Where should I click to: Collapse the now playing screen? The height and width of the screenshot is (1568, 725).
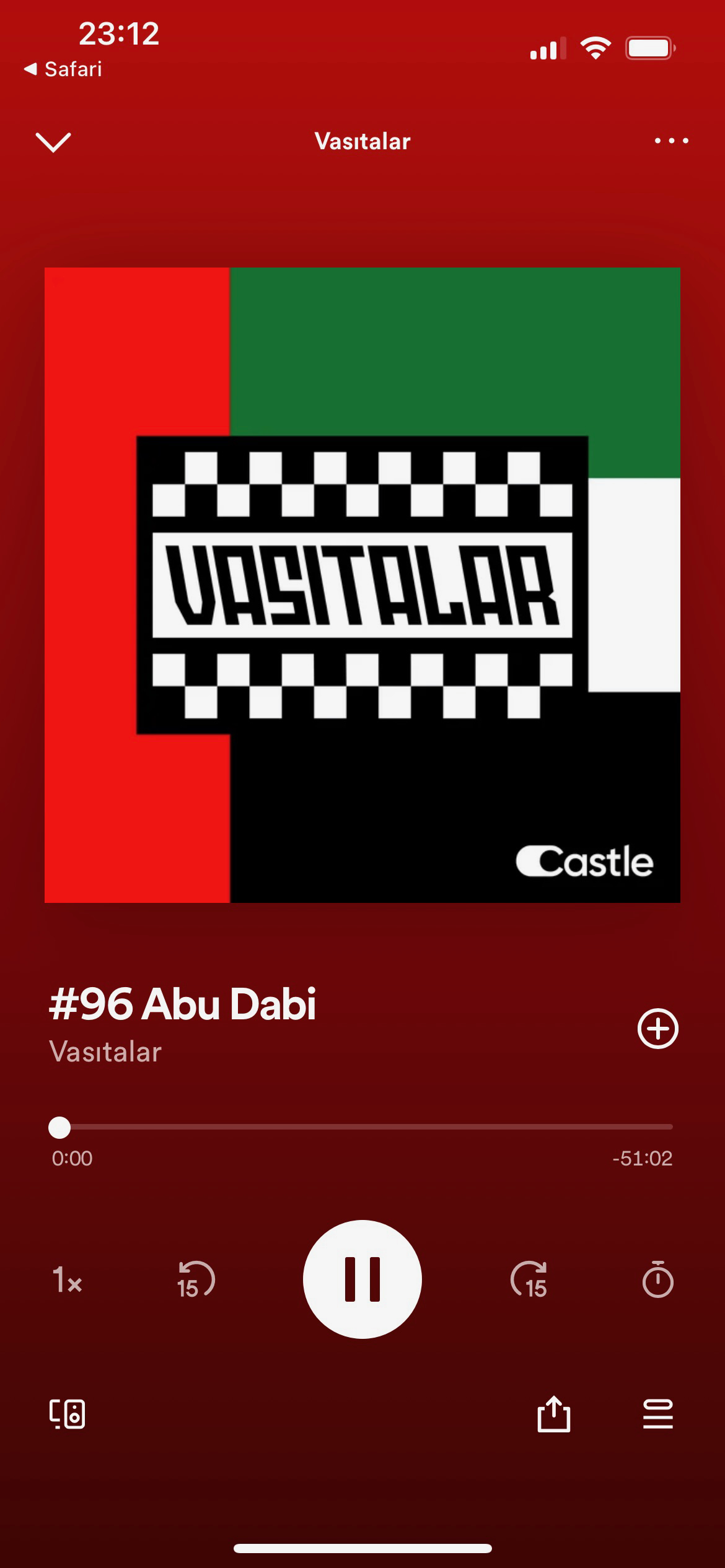[54, 141]
